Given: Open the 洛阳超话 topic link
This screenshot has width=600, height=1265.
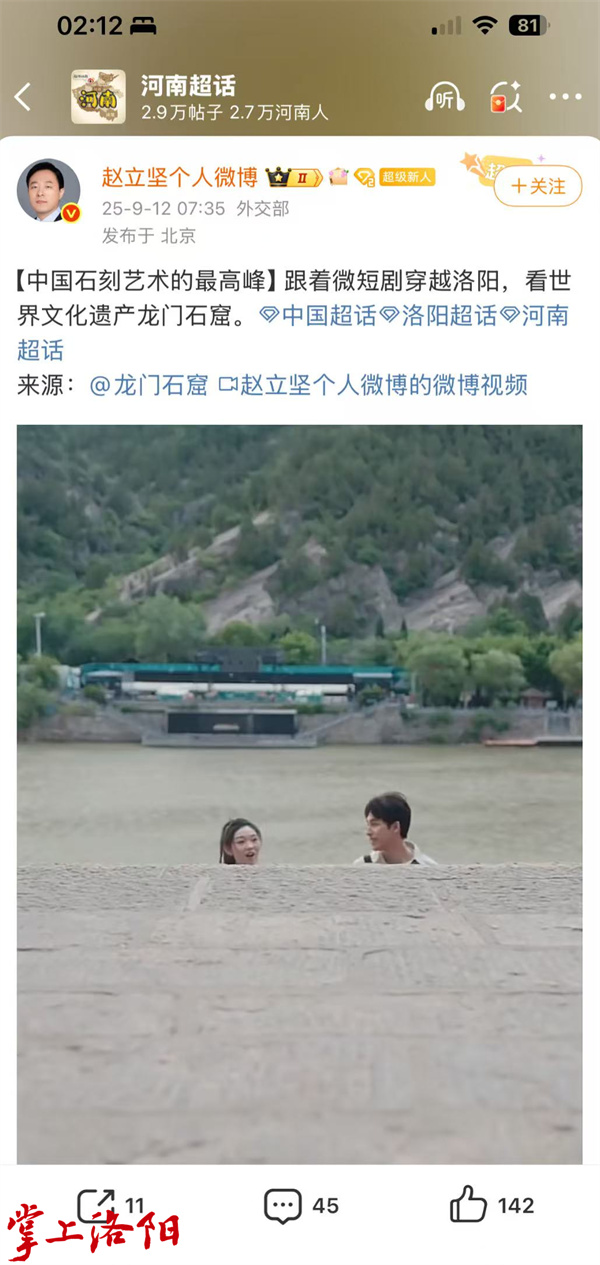Looking at the screenshot, I should [438, 316].
